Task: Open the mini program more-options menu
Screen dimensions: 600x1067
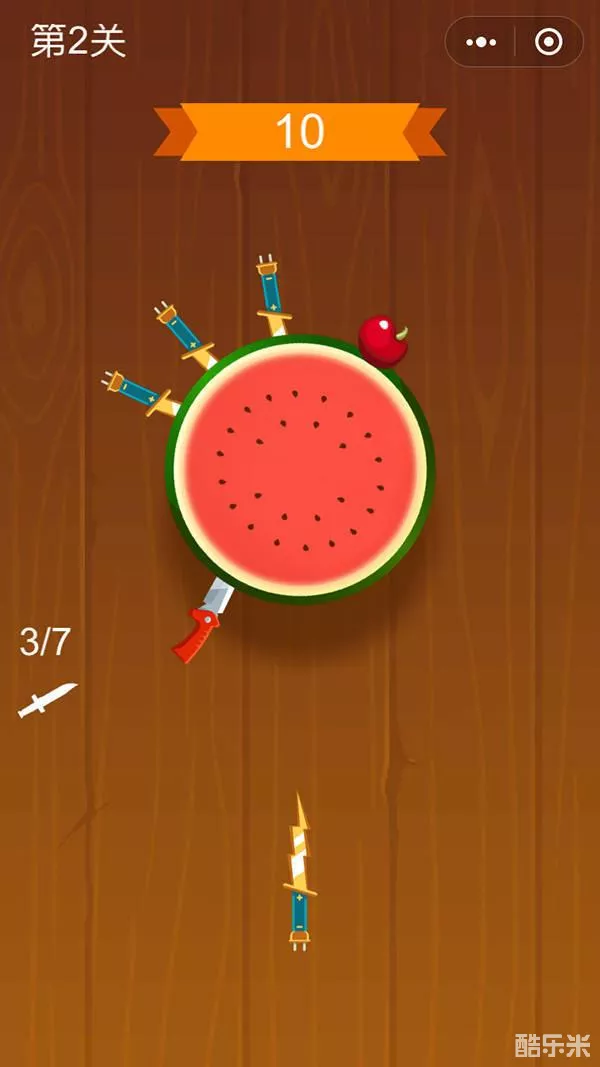Action: [481, 42]
